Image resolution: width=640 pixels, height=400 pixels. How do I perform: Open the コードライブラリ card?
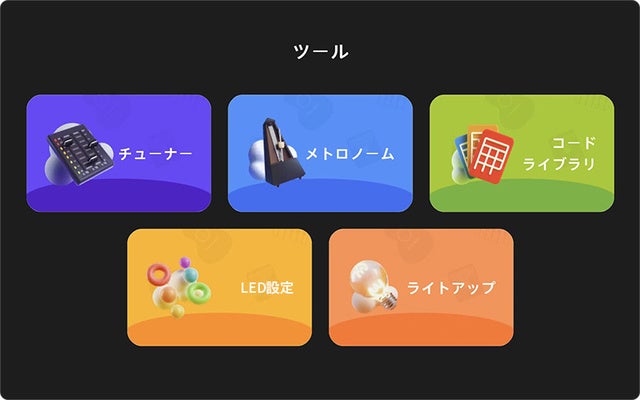click(522, 153)
